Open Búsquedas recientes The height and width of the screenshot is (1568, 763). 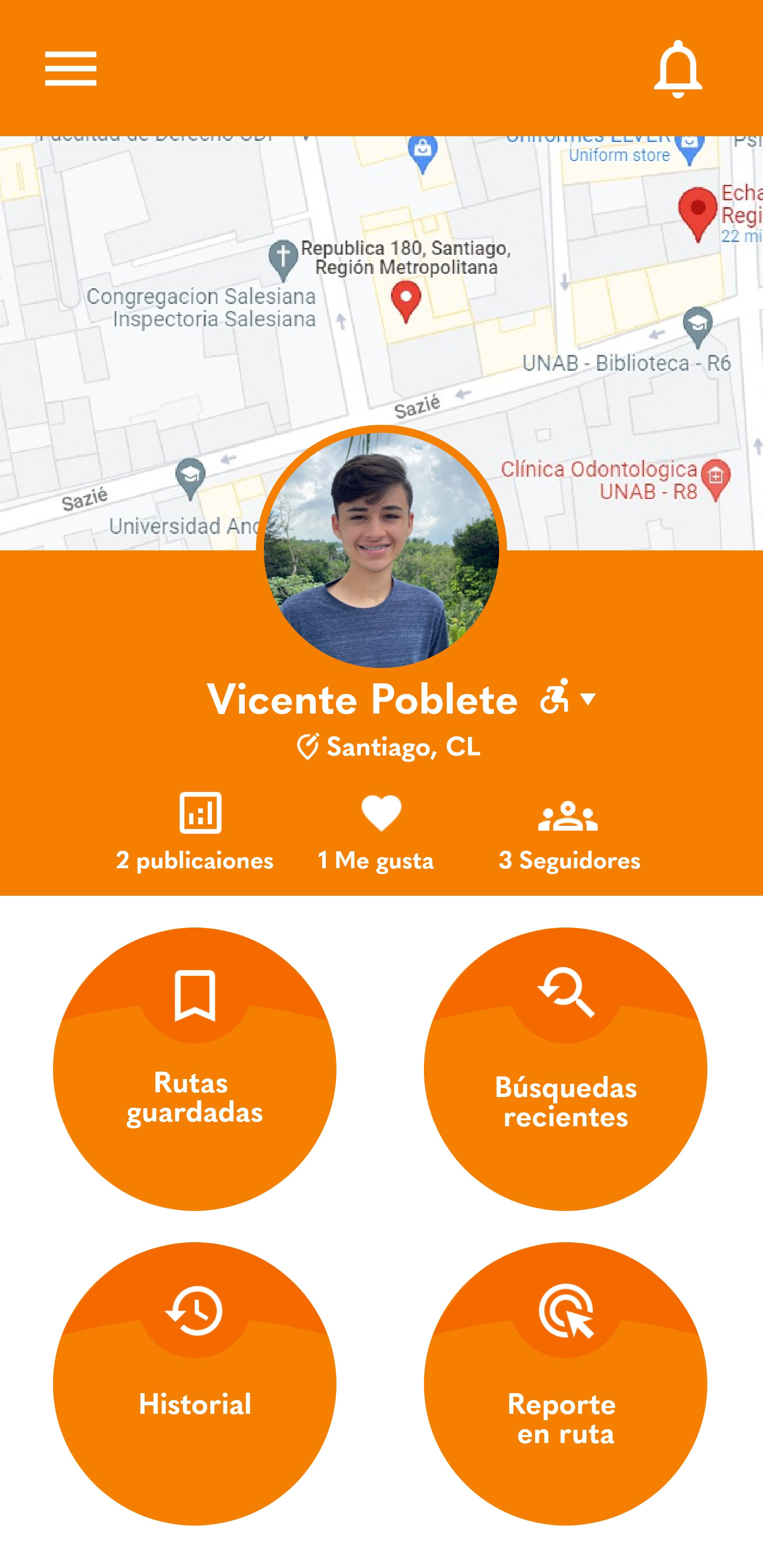point(565,1069)
